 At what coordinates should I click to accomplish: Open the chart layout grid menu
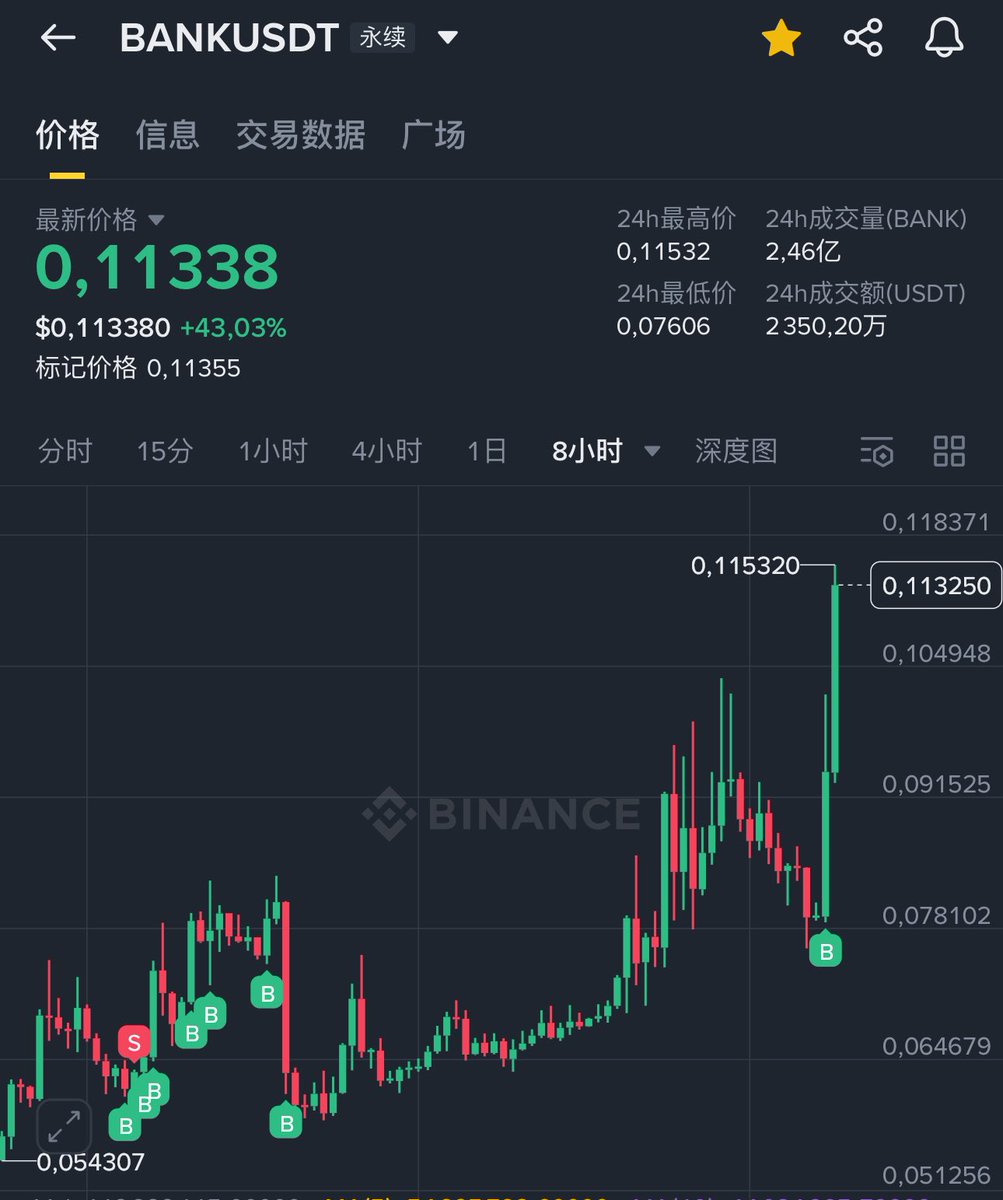tap(948, 451)
